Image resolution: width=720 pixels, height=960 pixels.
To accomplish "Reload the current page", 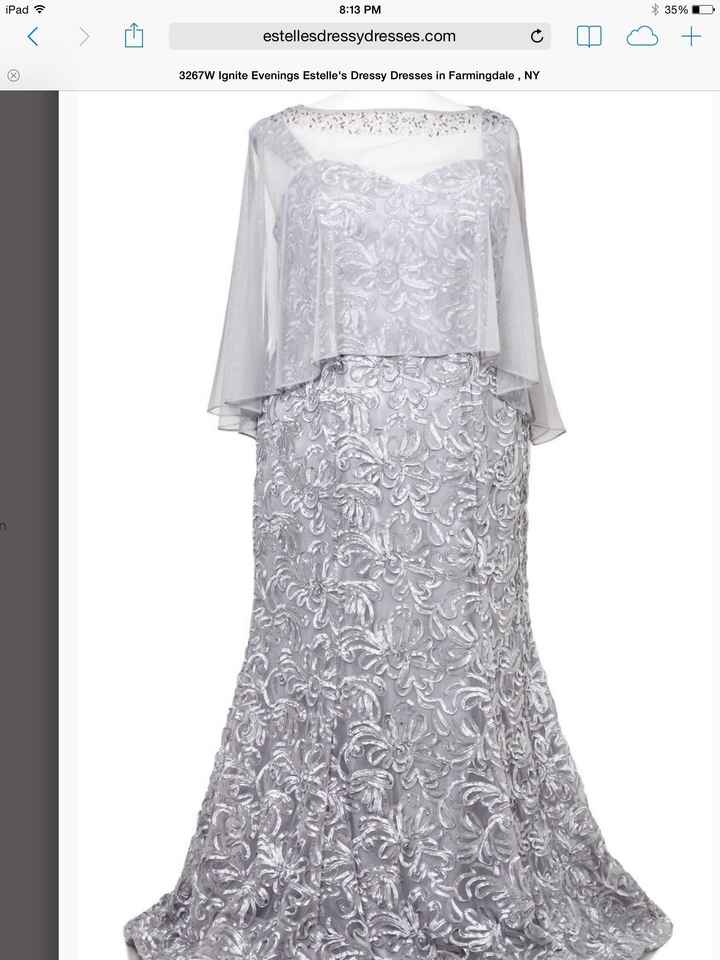I will click(537, 37).
